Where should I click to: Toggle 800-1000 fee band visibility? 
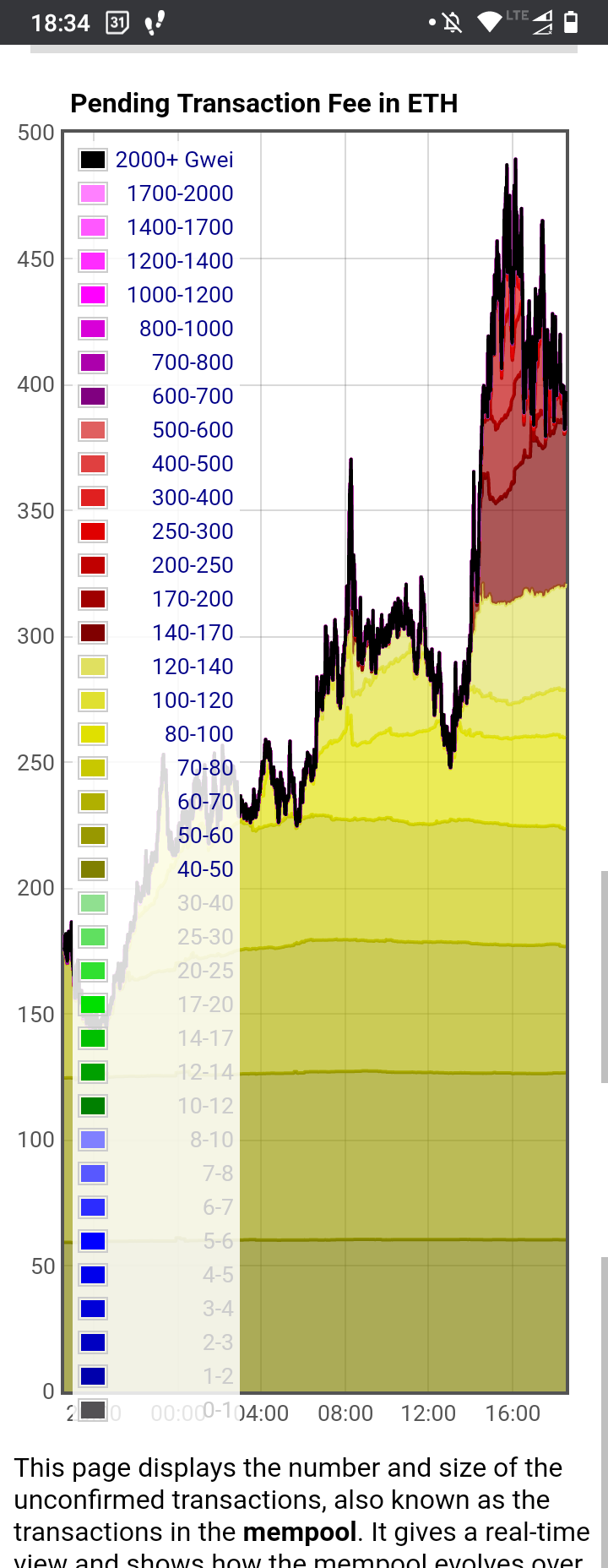[x=156, y=329]
